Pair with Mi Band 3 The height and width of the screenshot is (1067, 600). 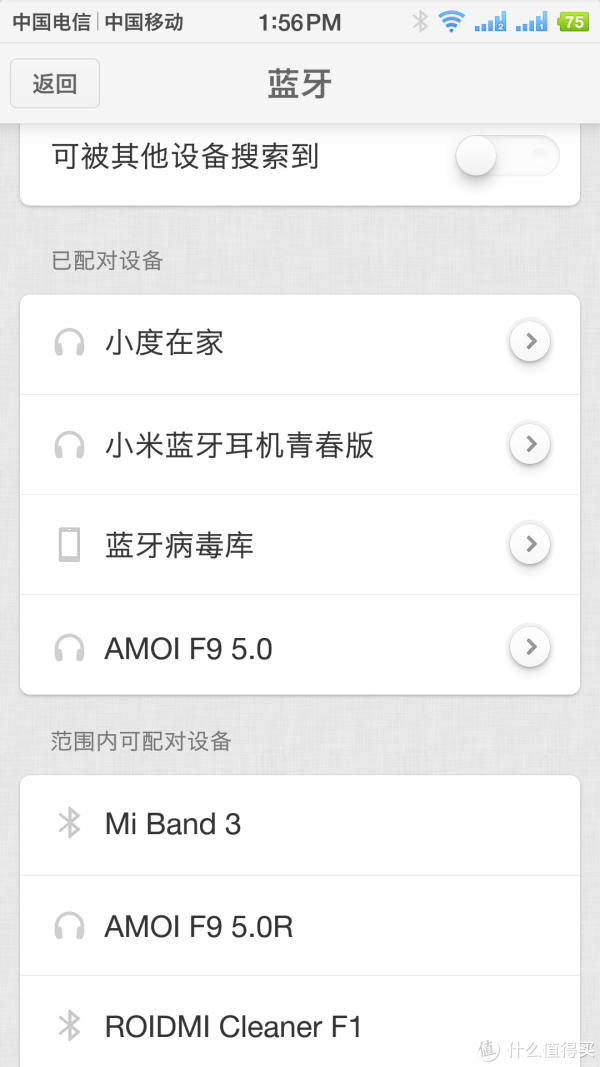click(x=300, y=825)
